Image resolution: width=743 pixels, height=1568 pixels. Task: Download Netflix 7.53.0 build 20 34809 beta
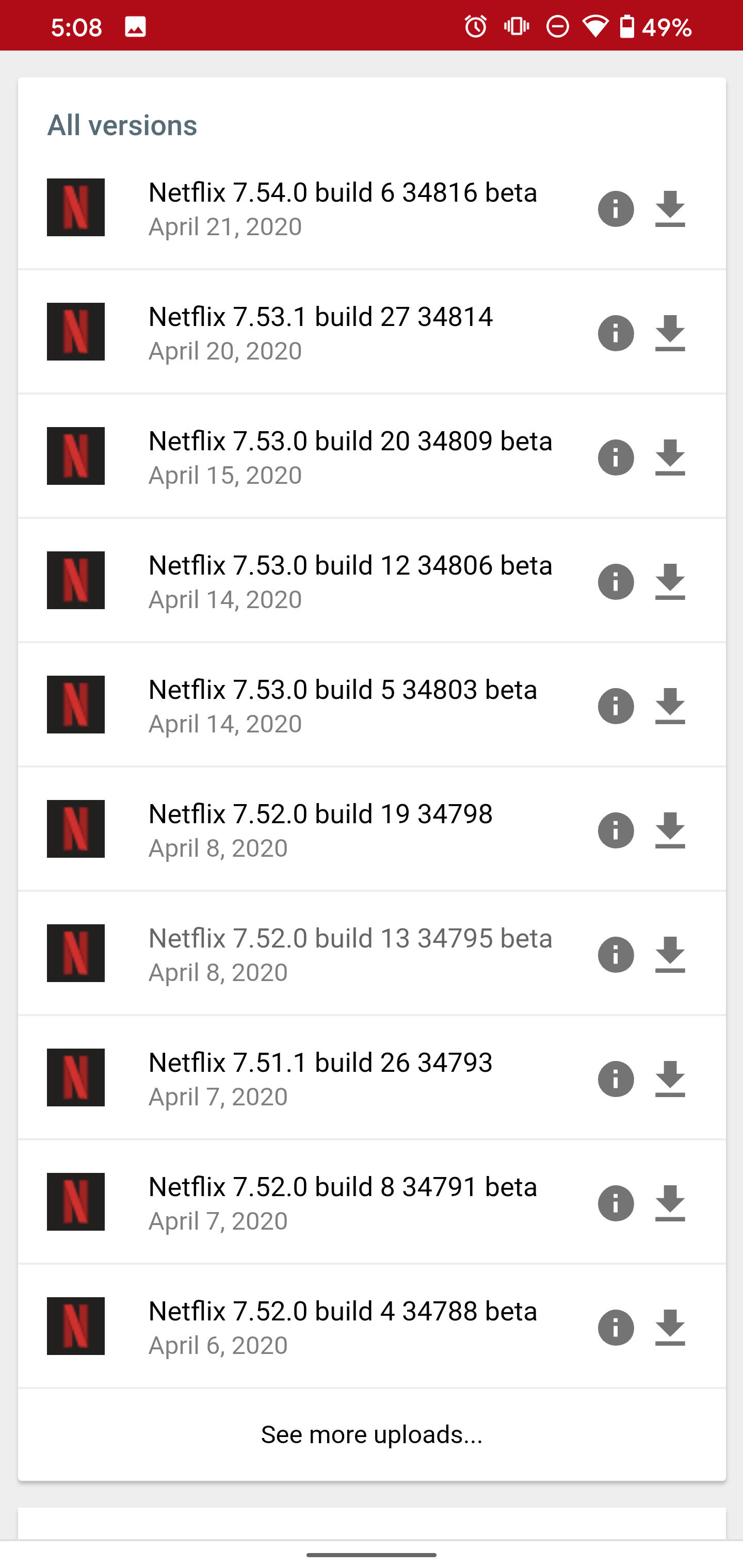[670, 457]
